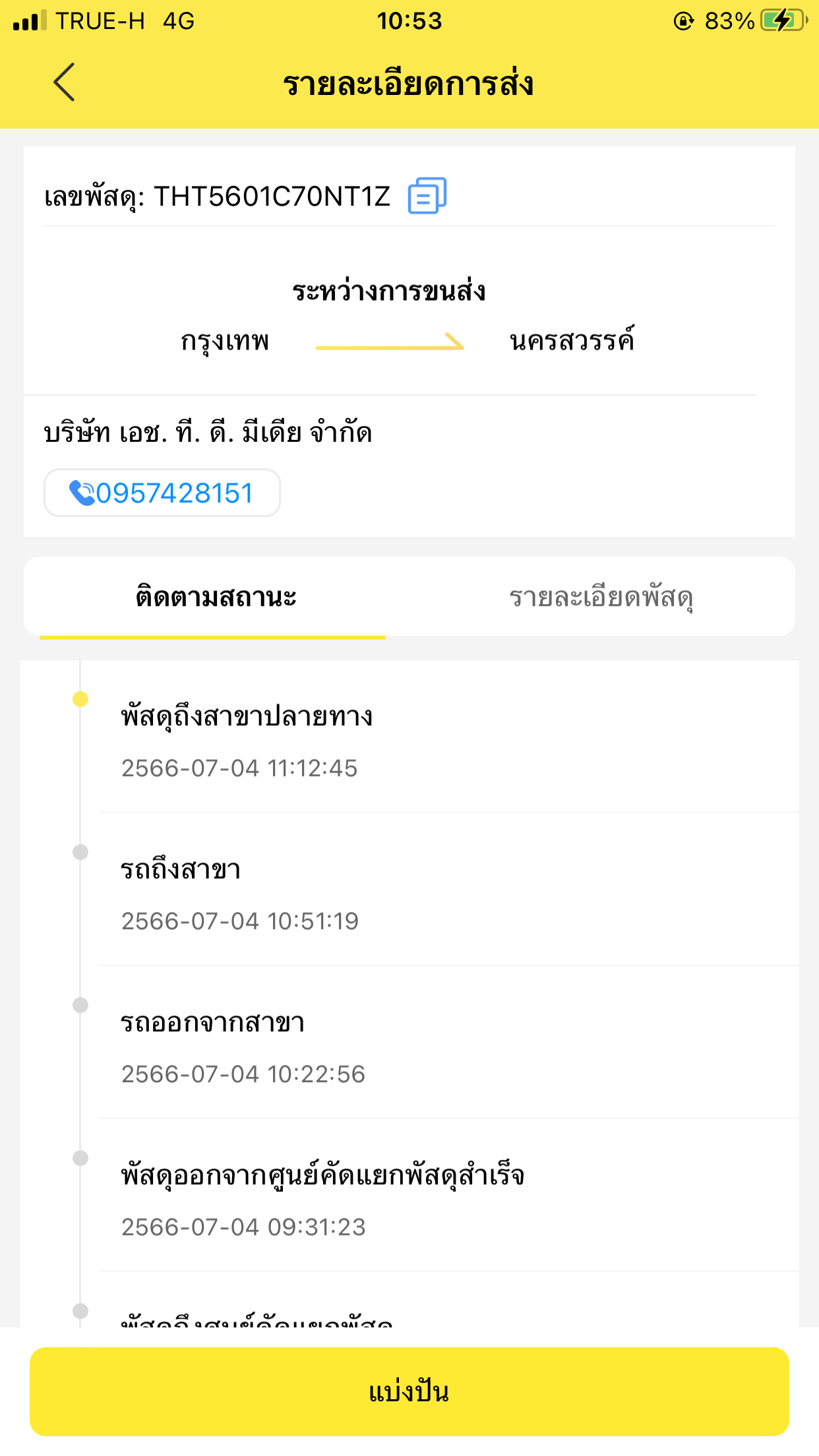Copy the tracking number THT5601C70NT1Z

(x=427, y=196)
